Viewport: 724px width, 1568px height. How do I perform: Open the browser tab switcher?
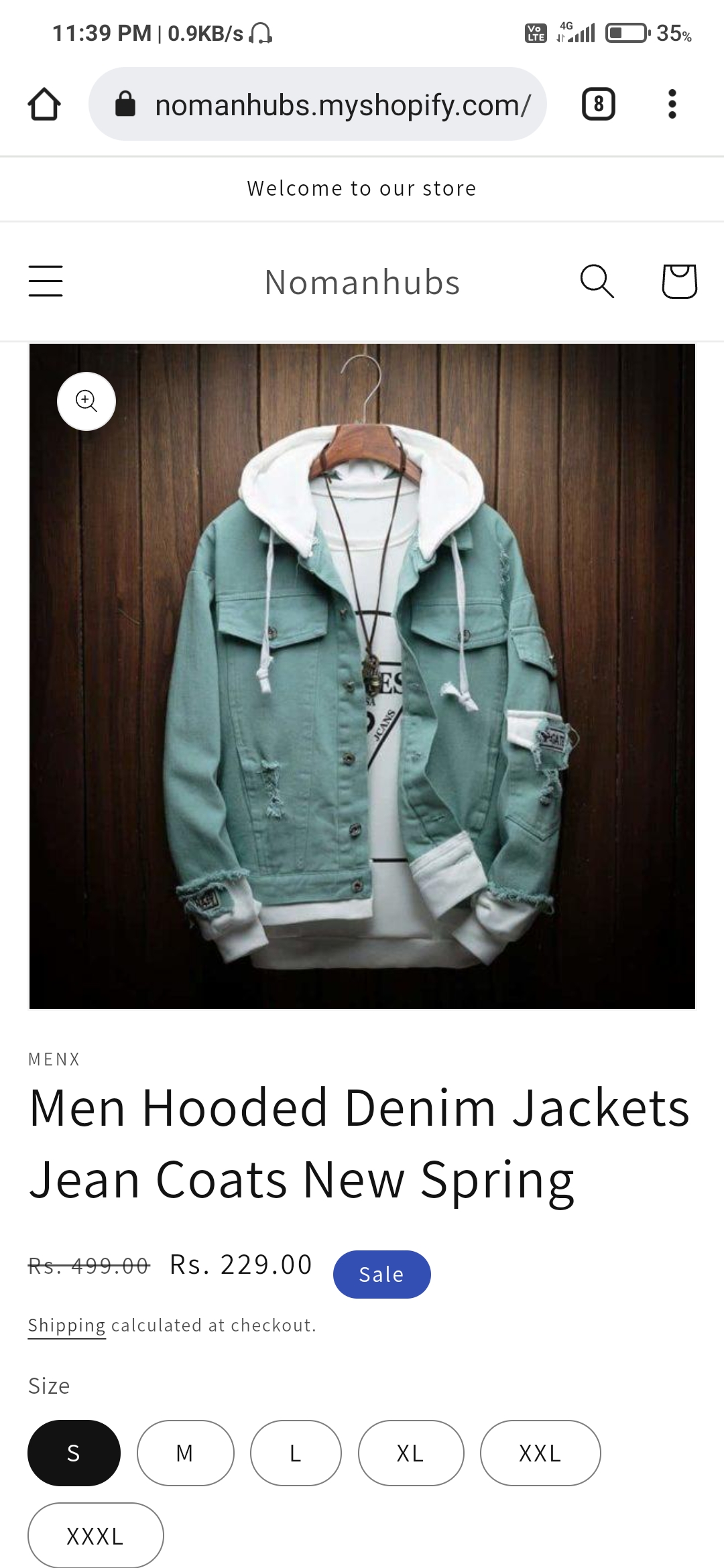(598, 105)
